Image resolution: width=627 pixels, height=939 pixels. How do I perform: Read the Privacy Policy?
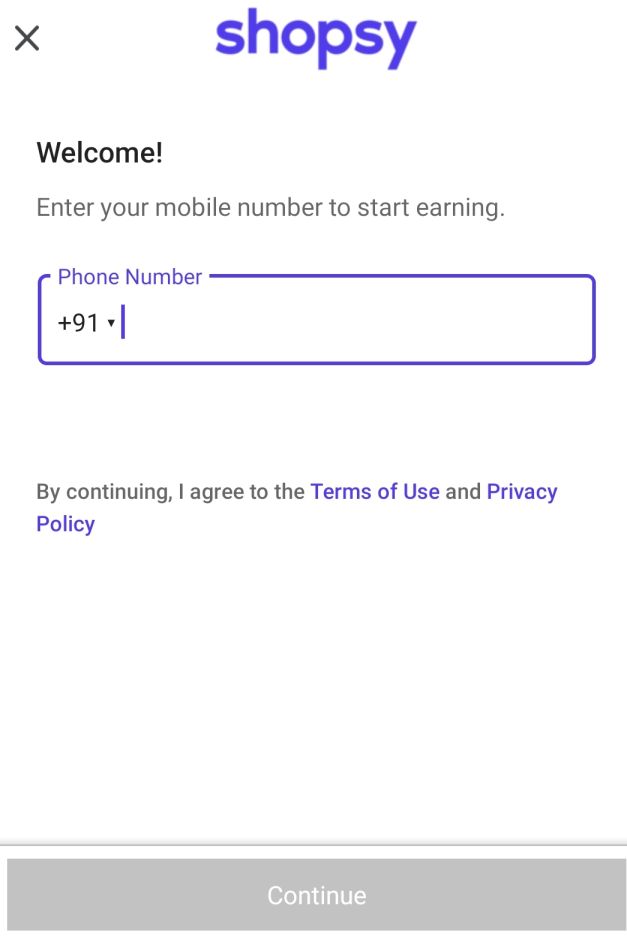click(521, 491)
